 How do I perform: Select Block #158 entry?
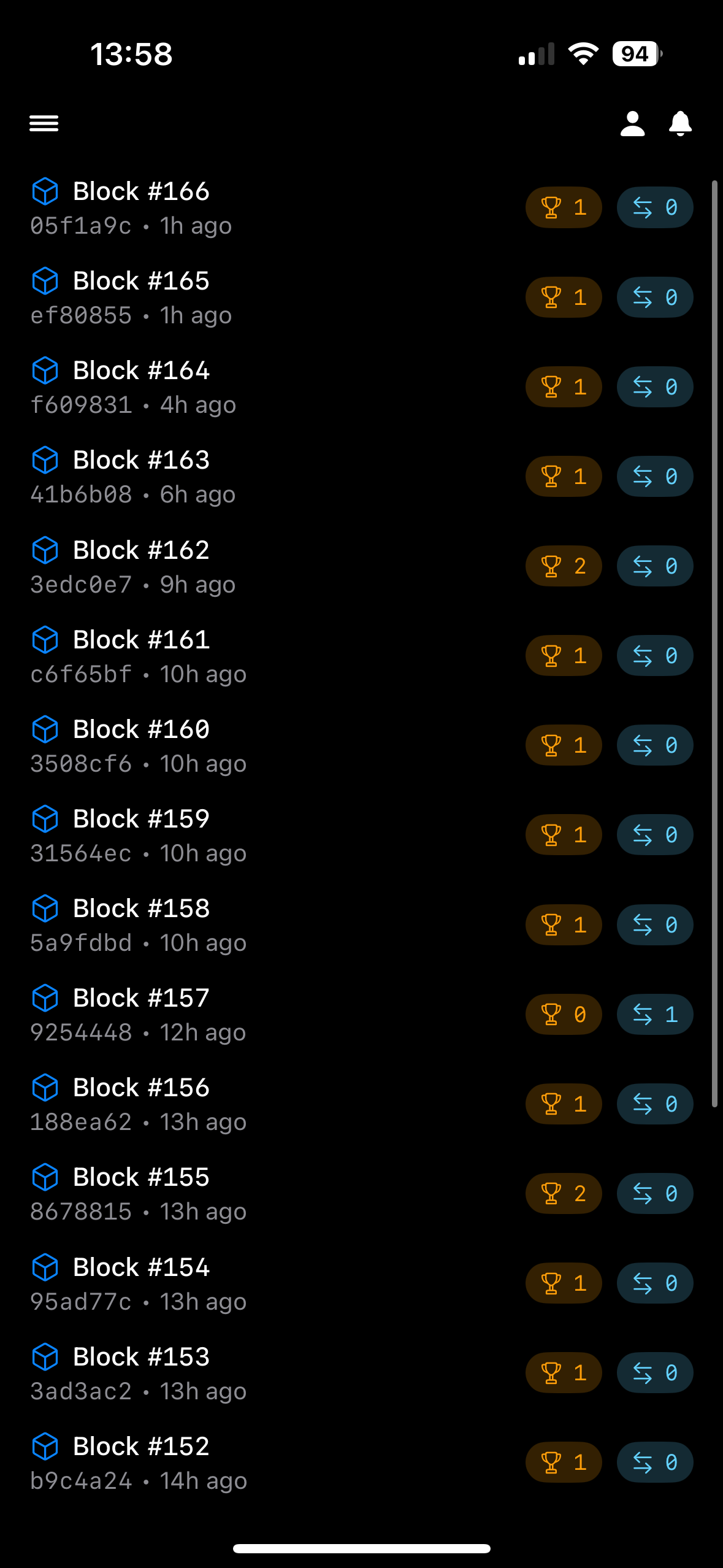tap(362, 924)
